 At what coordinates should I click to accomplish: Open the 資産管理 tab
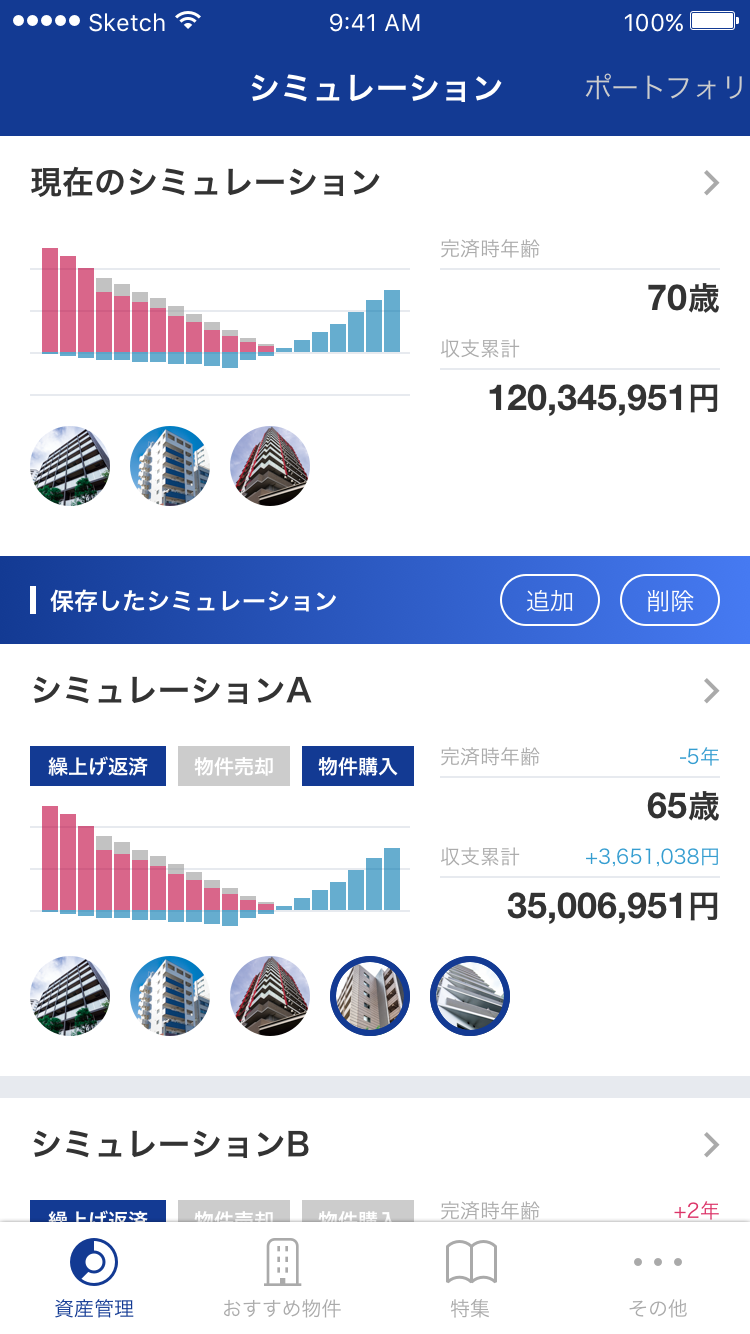point(94,1278)
